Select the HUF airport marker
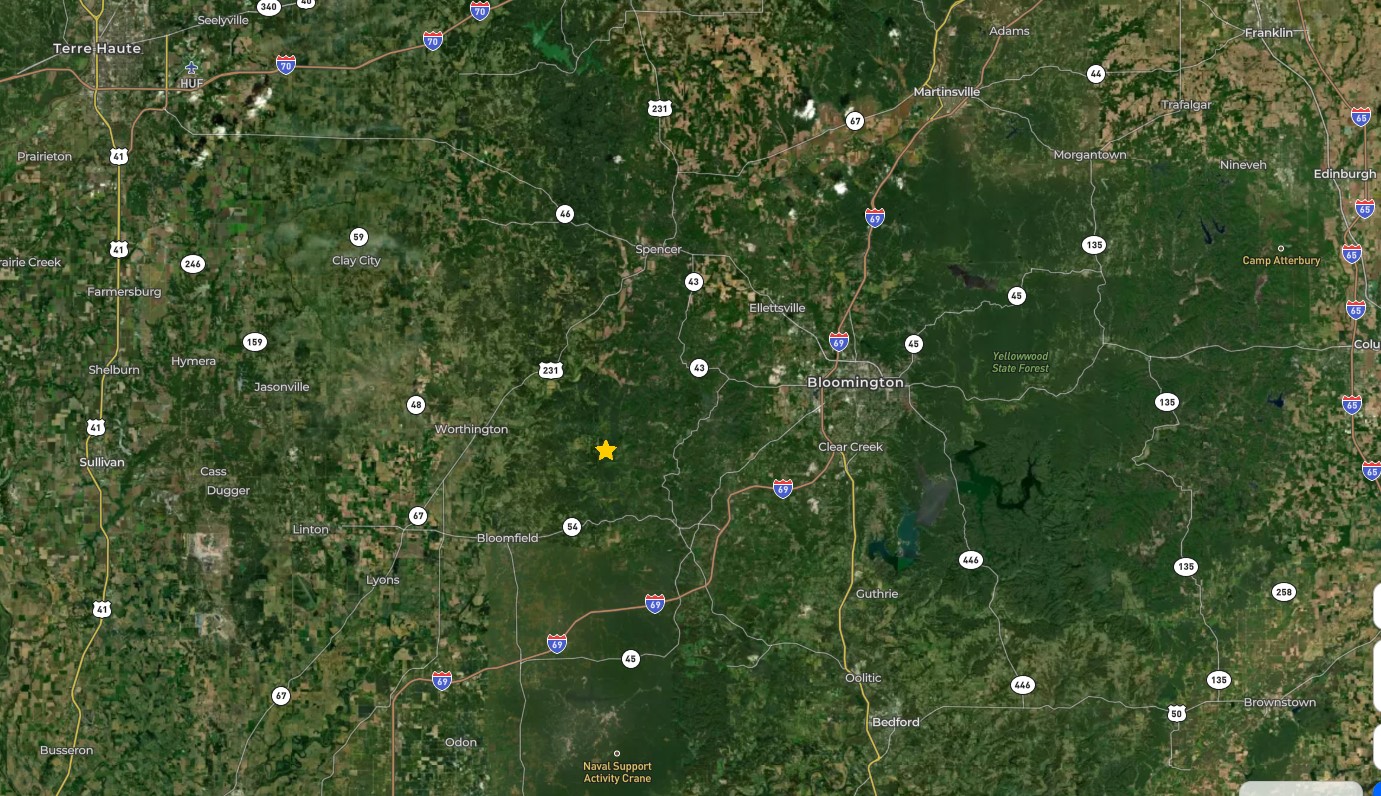 (191, 68)
